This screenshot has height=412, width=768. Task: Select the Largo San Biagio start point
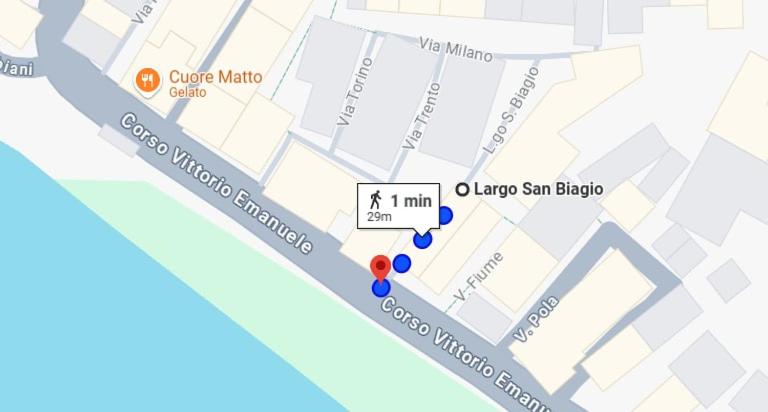[x=462, y=190]
